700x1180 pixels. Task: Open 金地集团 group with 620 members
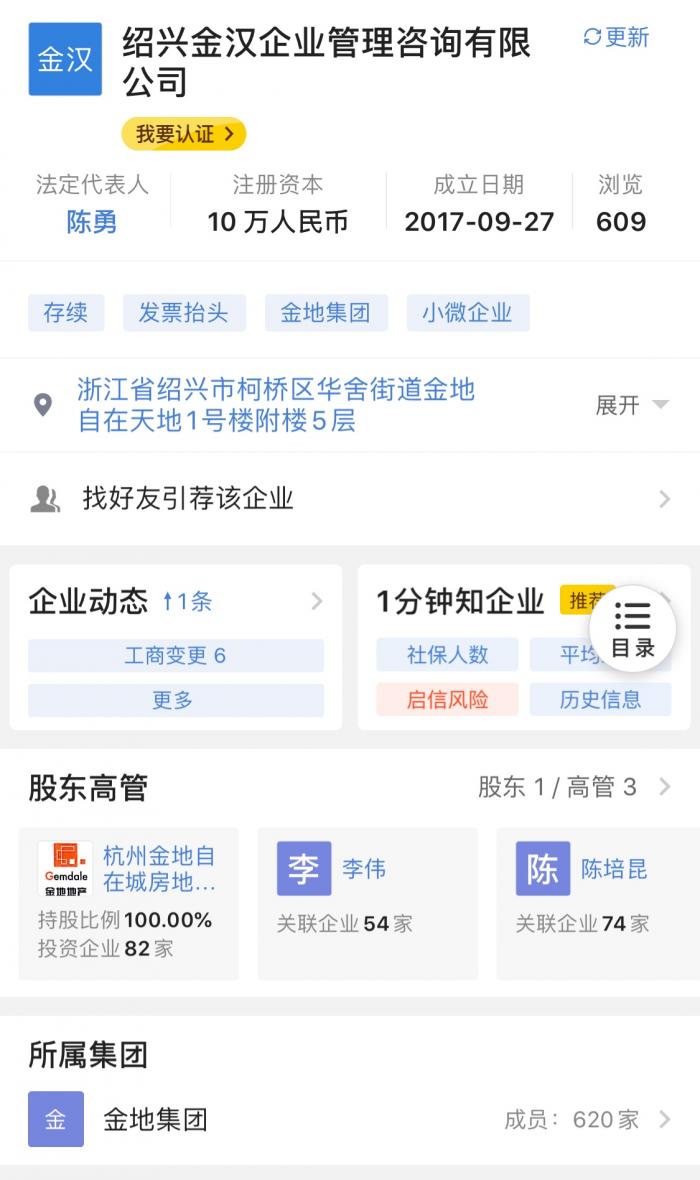(350, 1119)
